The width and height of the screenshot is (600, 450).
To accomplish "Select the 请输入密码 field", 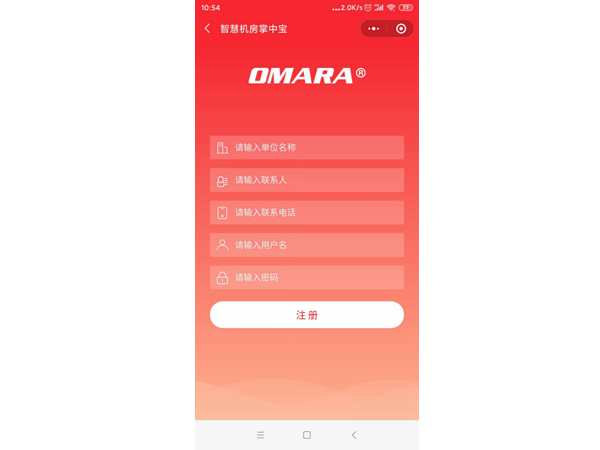I will pyautogui.click(x=307, y=277).
